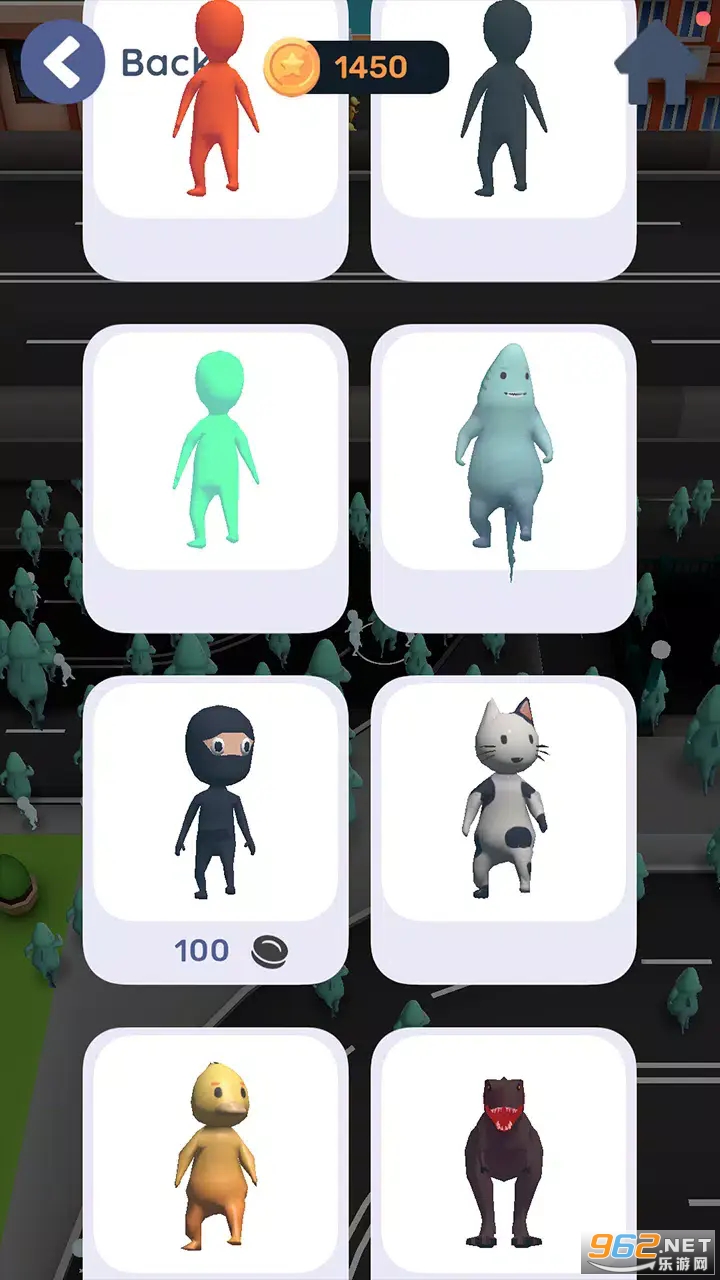Choose the dark gray character skin
720x1280 pixels.
click(503, 150)
